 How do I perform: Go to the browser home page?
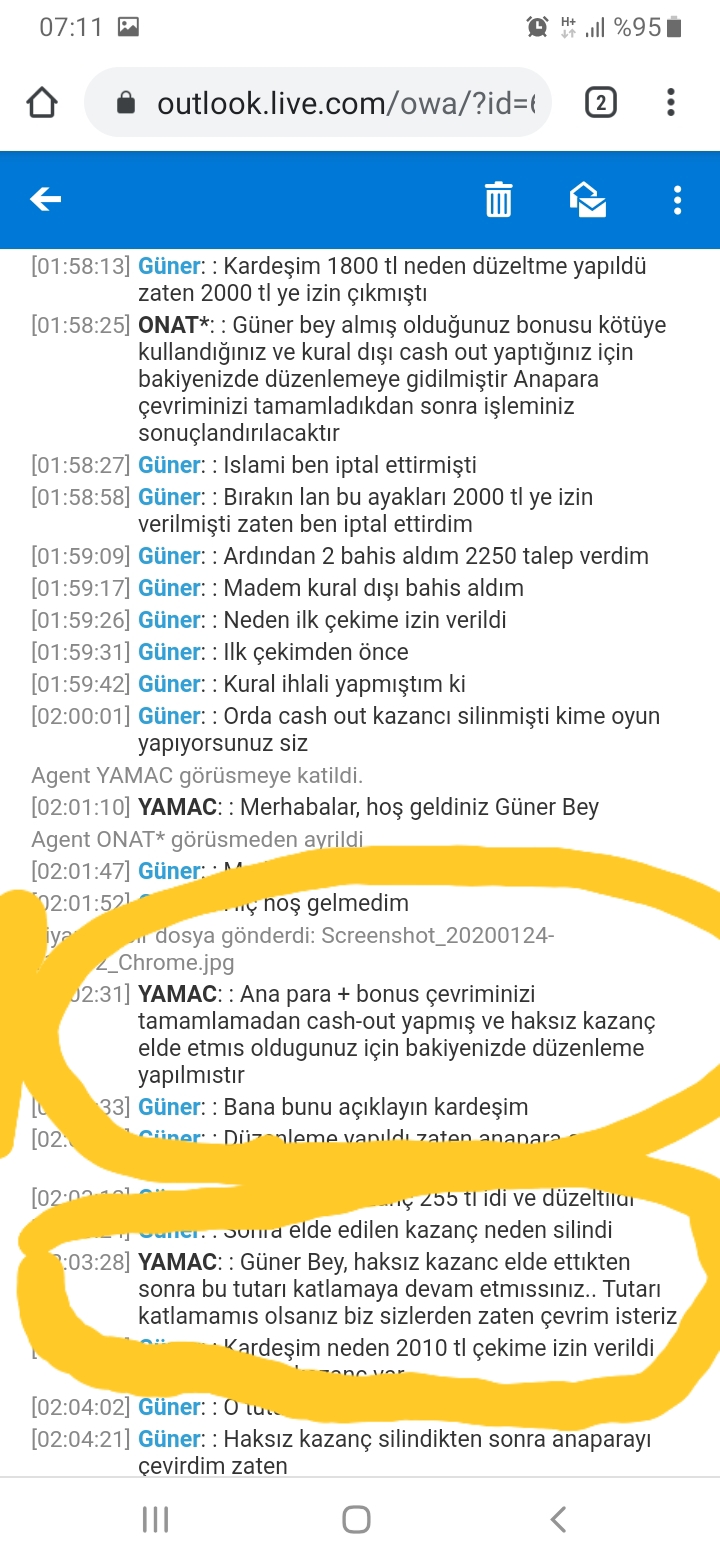[42, 102]
